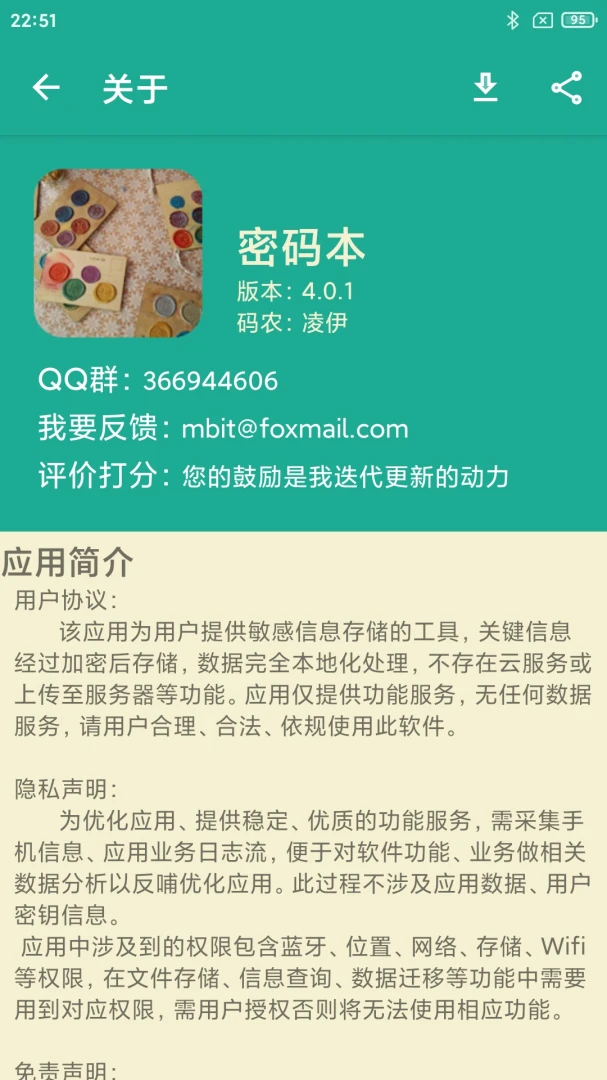607x1080 pixels.
Task: Share the 密码本 app
Action: point(566,88)
